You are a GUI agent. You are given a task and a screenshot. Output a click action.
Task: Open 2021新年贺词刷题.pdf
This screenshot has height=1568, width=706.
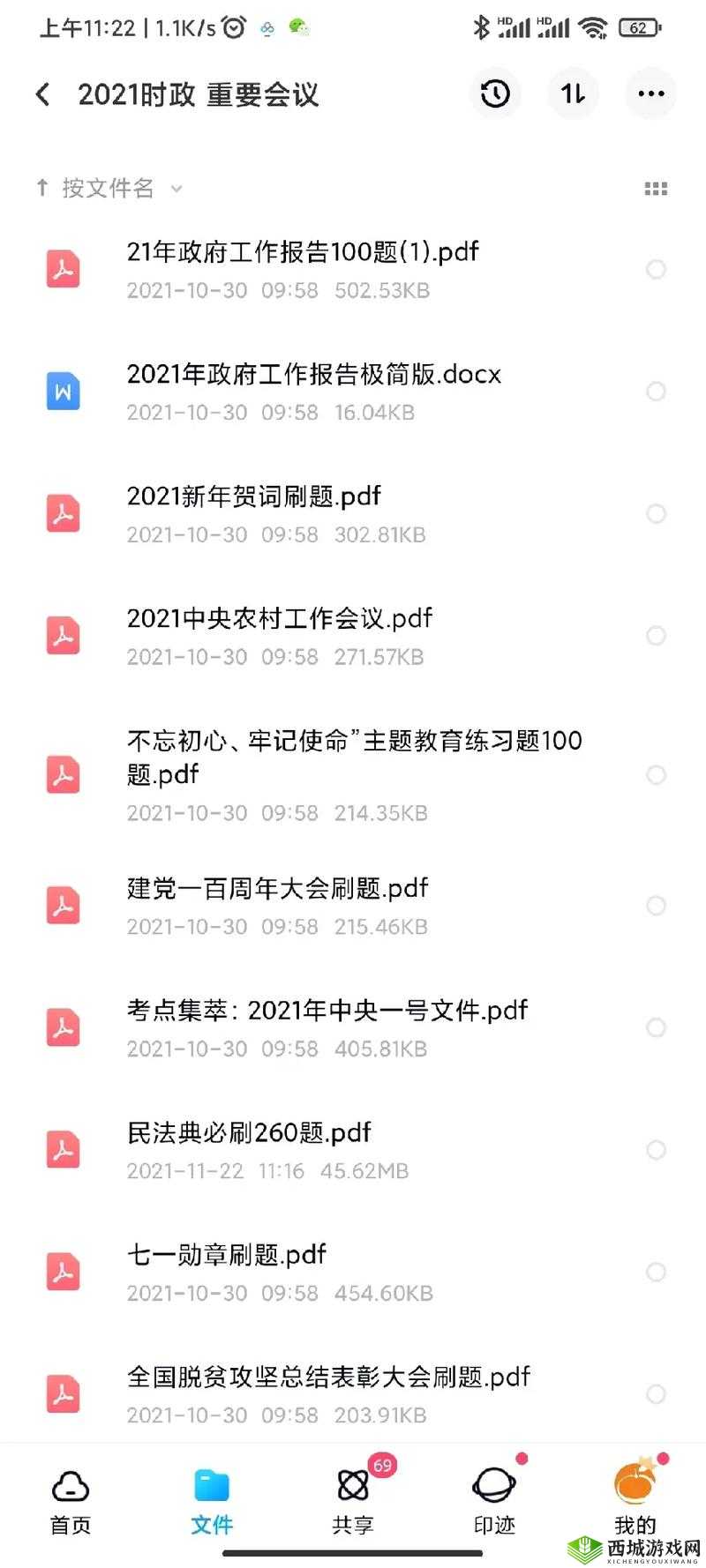pos(253,497)
